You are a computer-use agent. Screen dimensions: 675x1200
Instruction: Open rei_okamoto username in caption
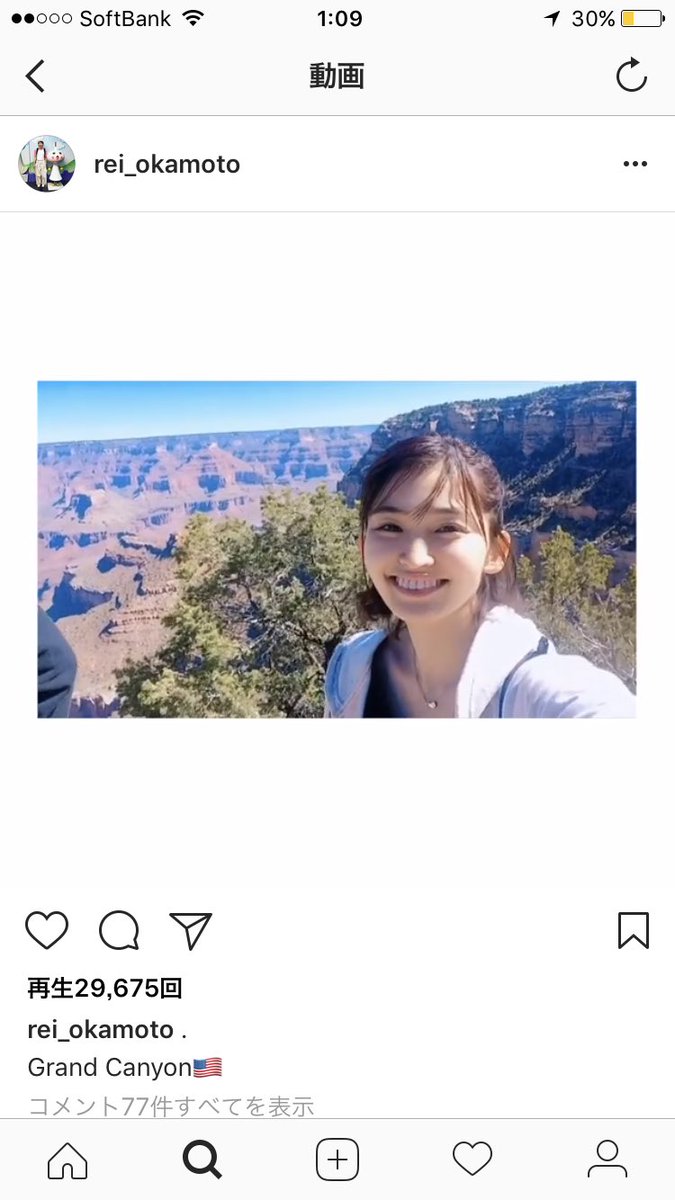(100, 1029)
